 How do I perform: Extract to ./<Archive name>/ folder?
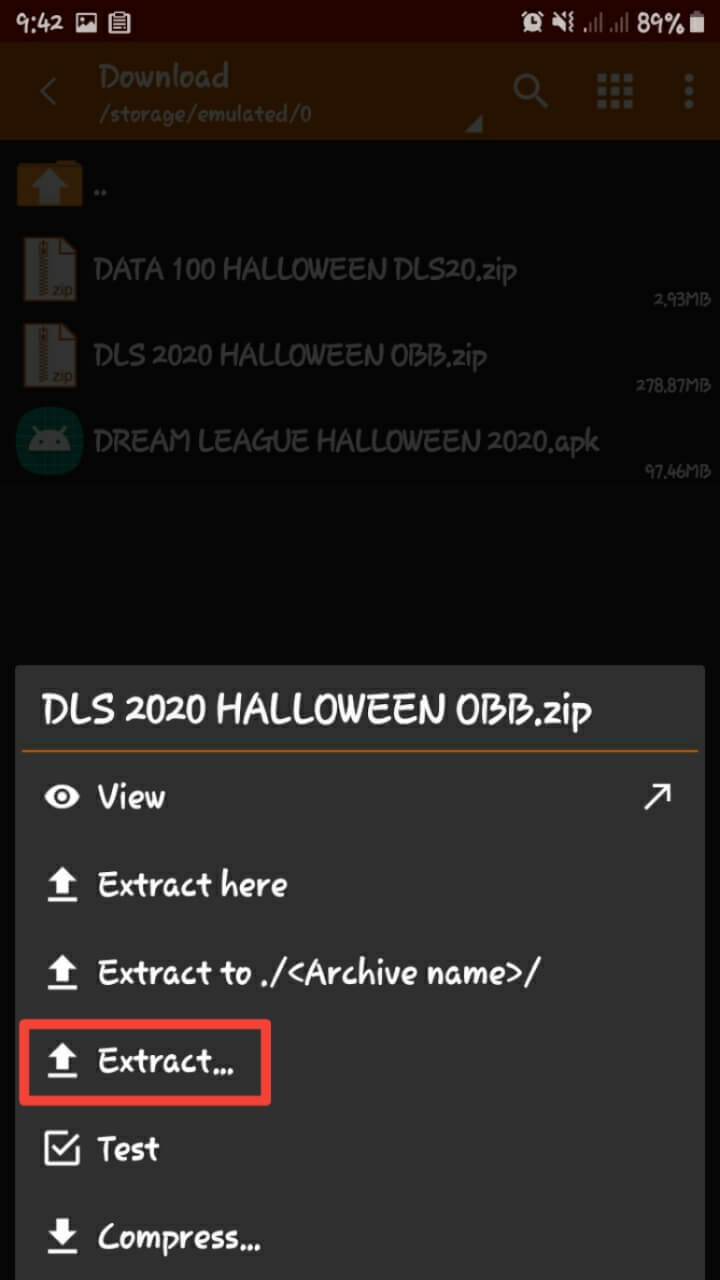coord(318,972)
